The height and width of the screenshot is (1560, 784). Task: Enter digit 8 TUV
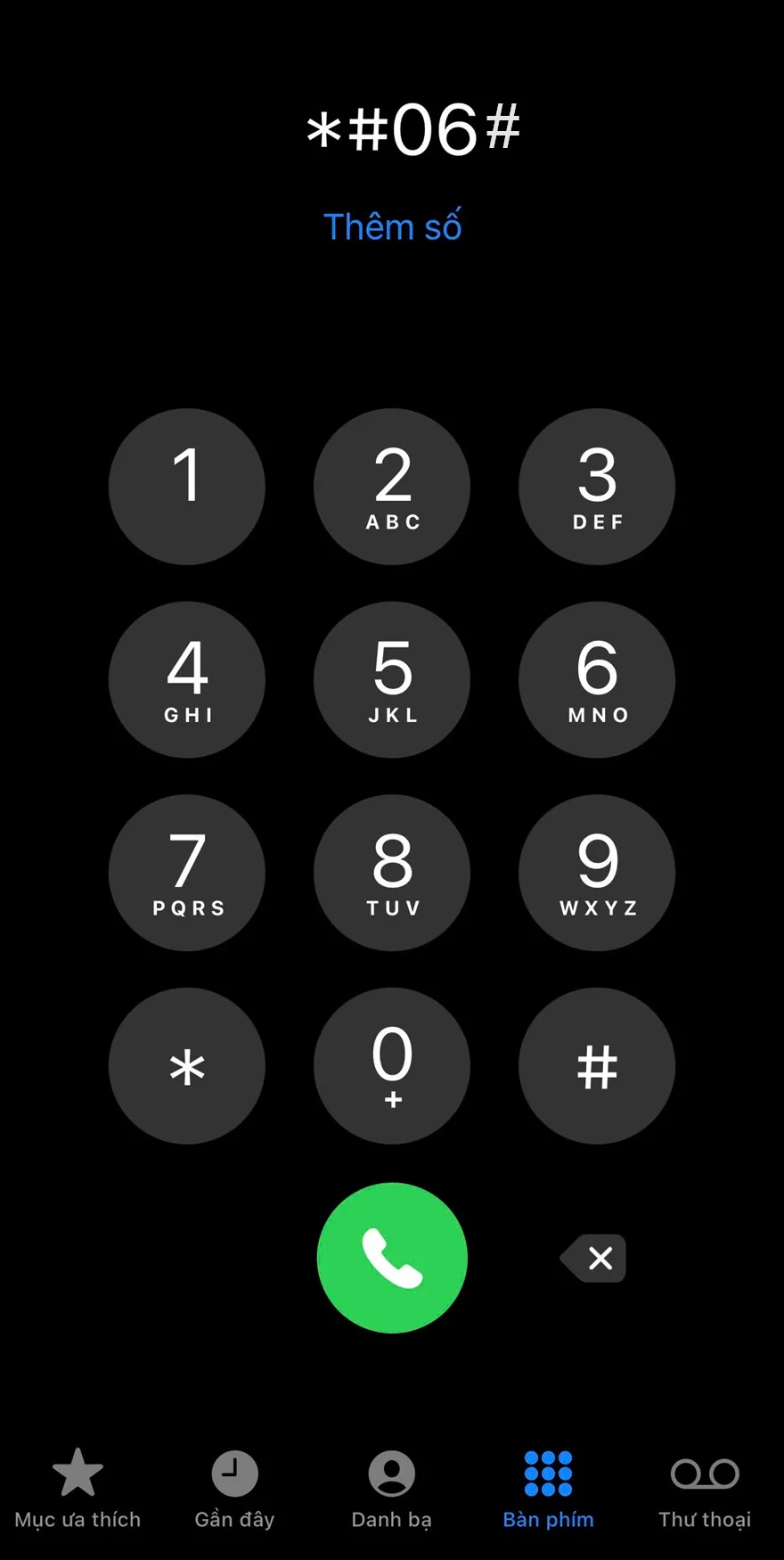pyautogui.click(x=392, y=873)
